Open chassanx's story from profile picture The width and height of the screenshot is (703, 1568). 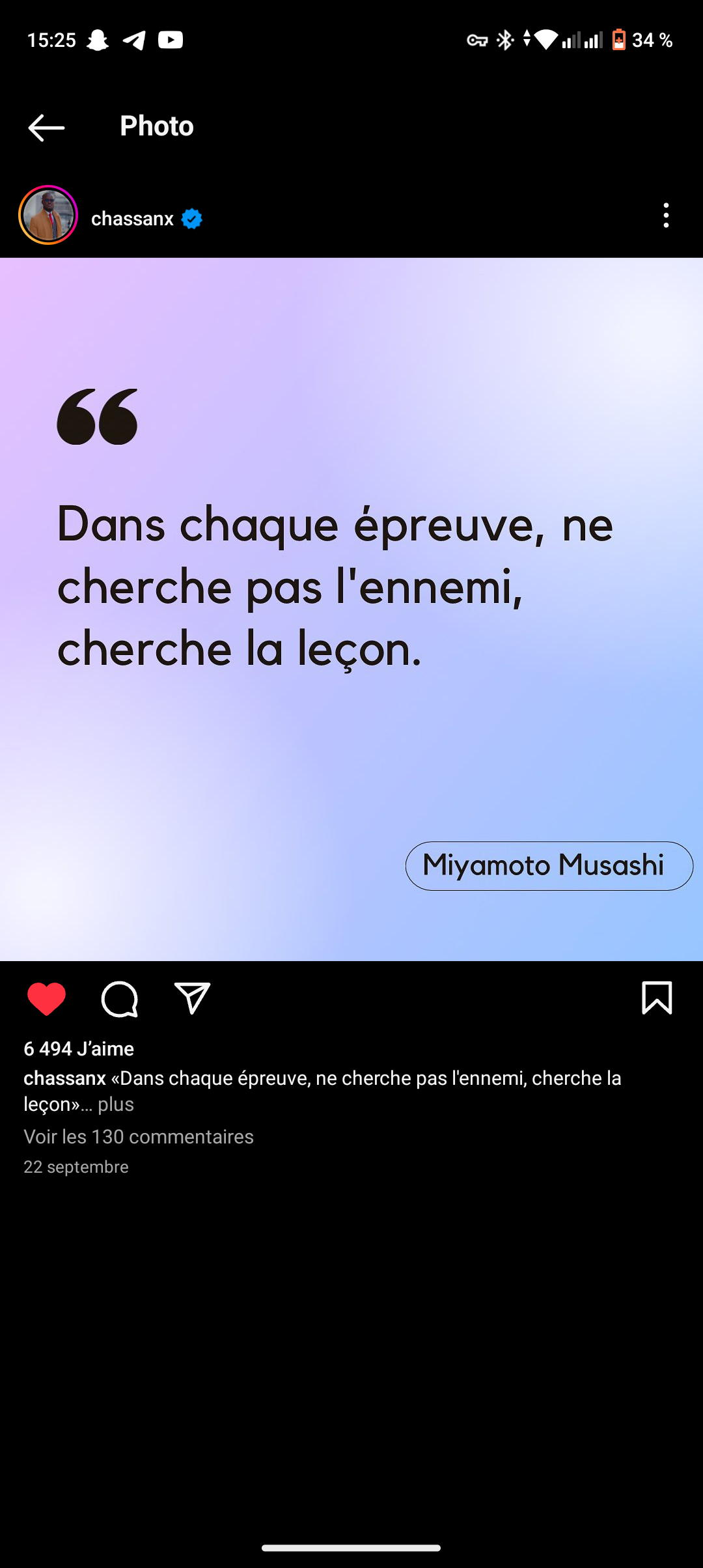click(x=48, y=216)
